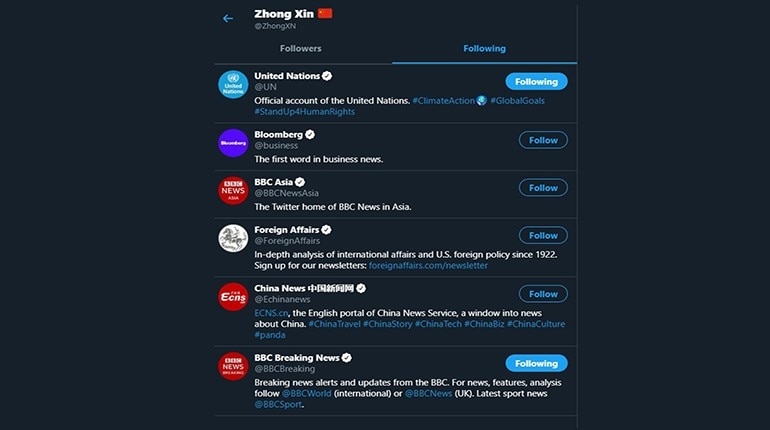The height and width of the screenshot is (430, 770).
Task: Follow BBC Asia
Action: [x=543, y=187]
